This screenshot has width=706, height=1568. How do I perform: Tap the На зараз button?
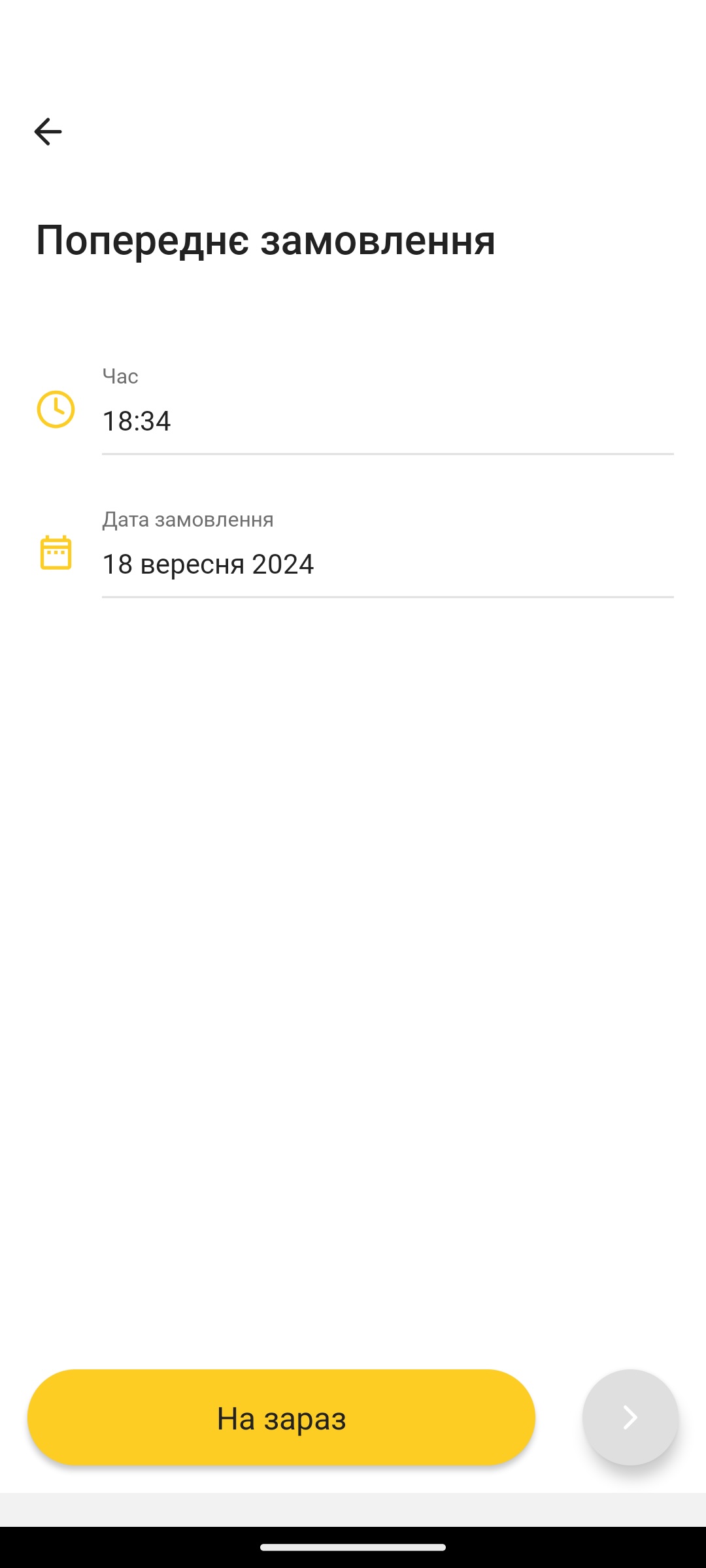coord(281,1418)
